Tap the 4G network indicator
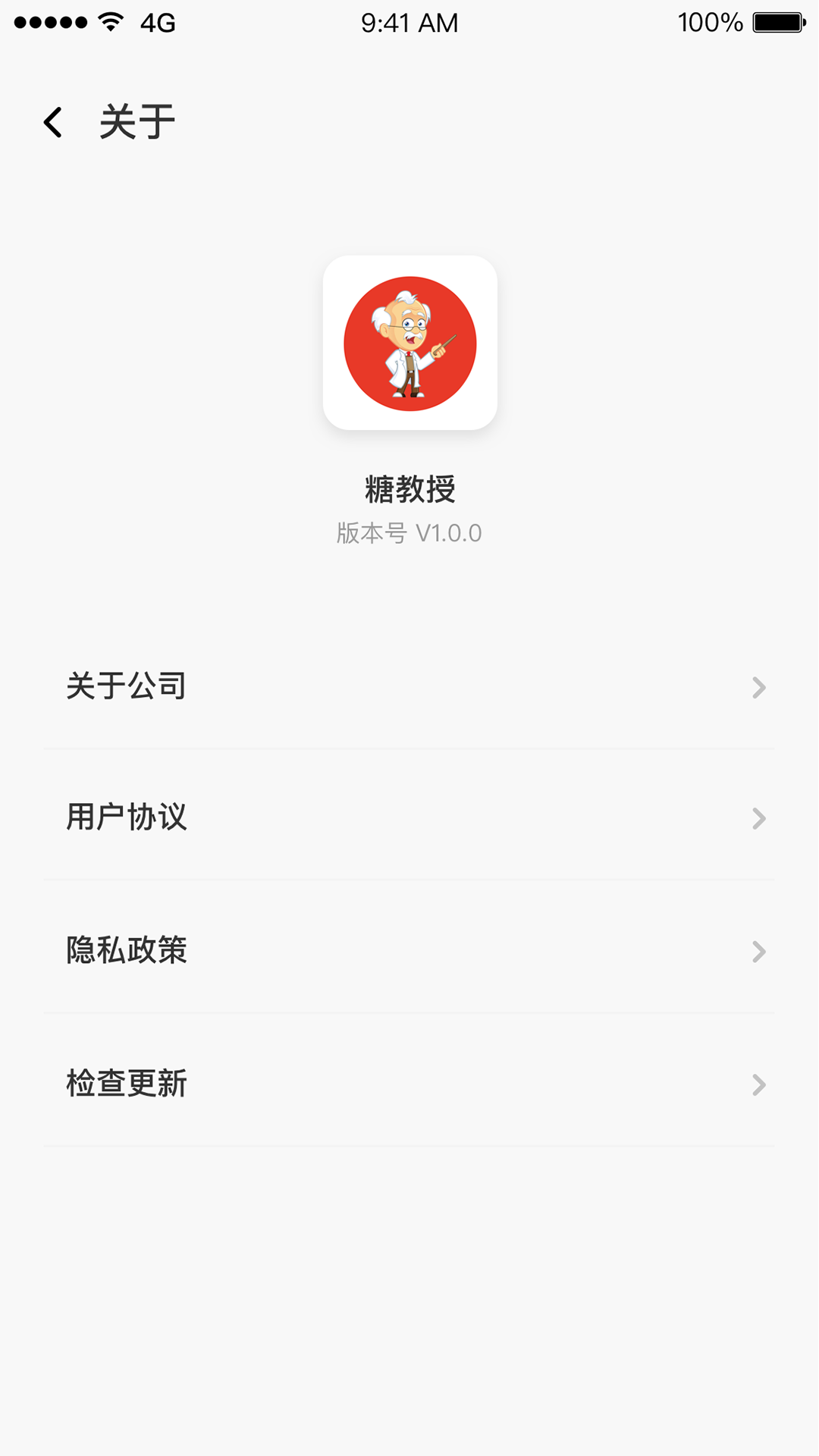The width and height of the screenshot is (819, 1456). coord(155,23)
